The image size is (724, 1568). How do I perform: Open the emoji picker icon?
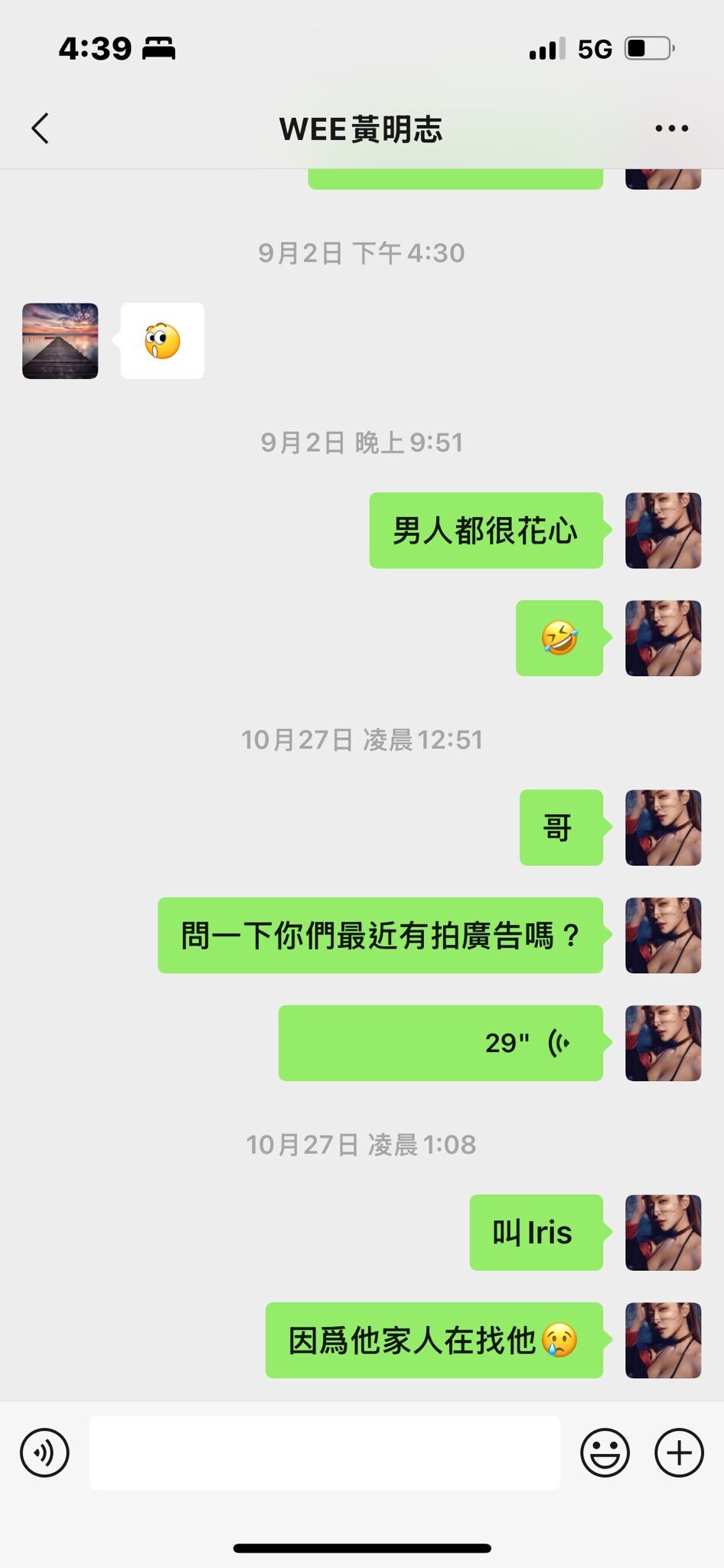click(604, 1452)
